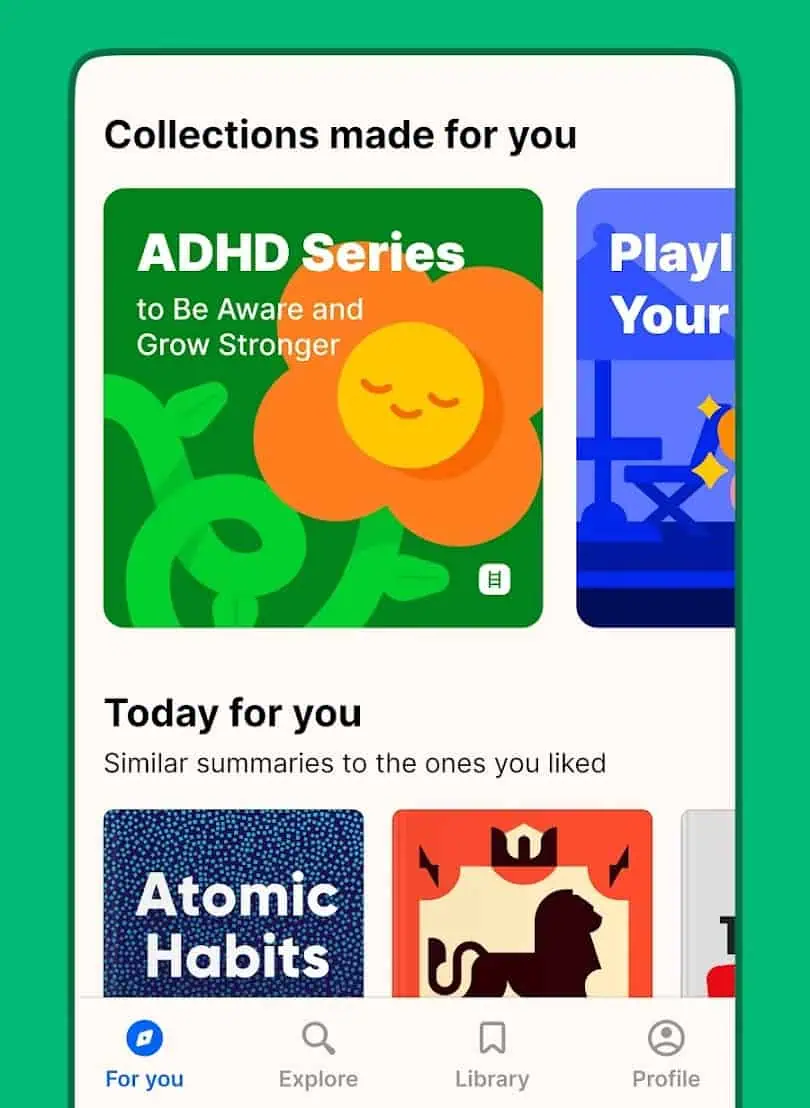The width and height of the screenshot is (810, 1108).
Task: Select the Profile tab label
Action: (668, 1079)
